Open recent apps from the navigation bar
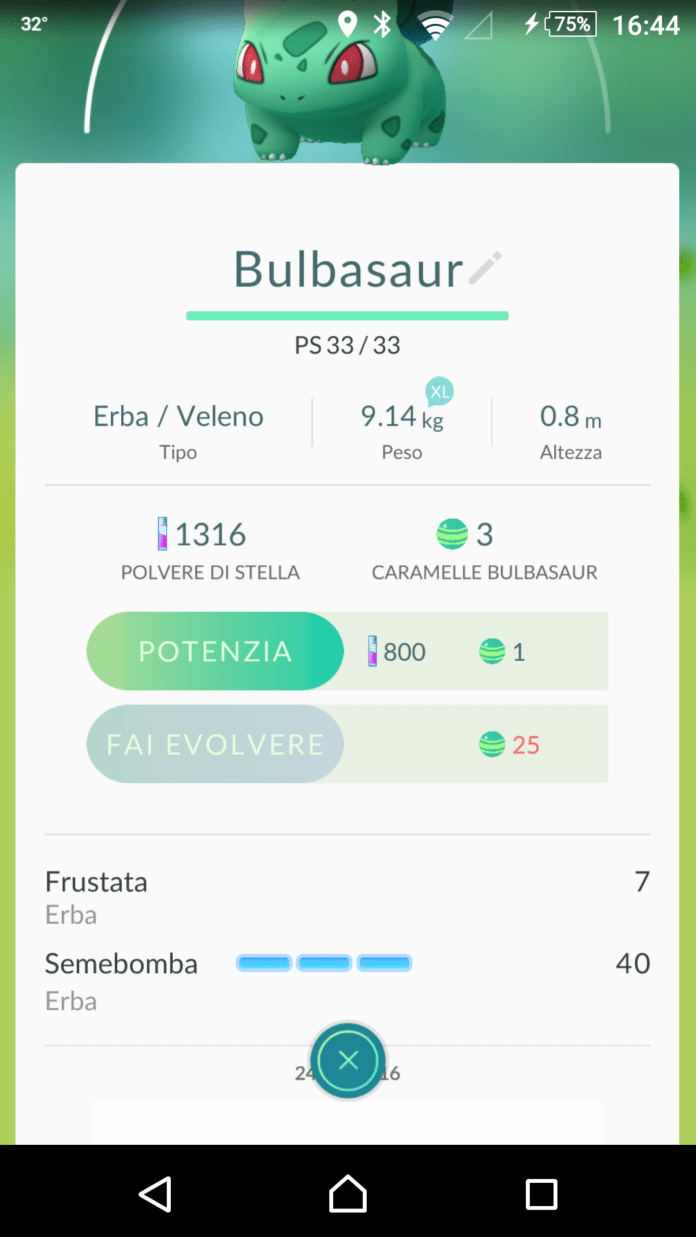The height and width of the screenshot is (1237, 696). [541, 1194]
